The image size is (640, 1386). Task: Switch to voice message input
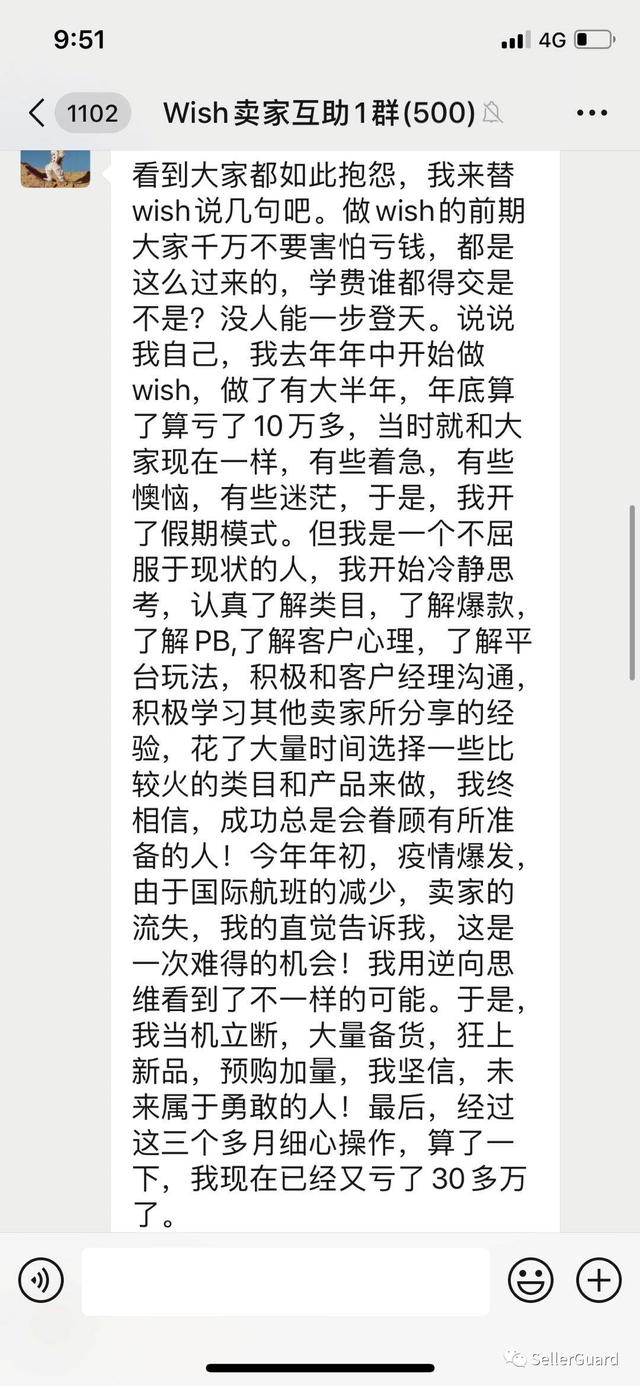[x=41, y=1280]
